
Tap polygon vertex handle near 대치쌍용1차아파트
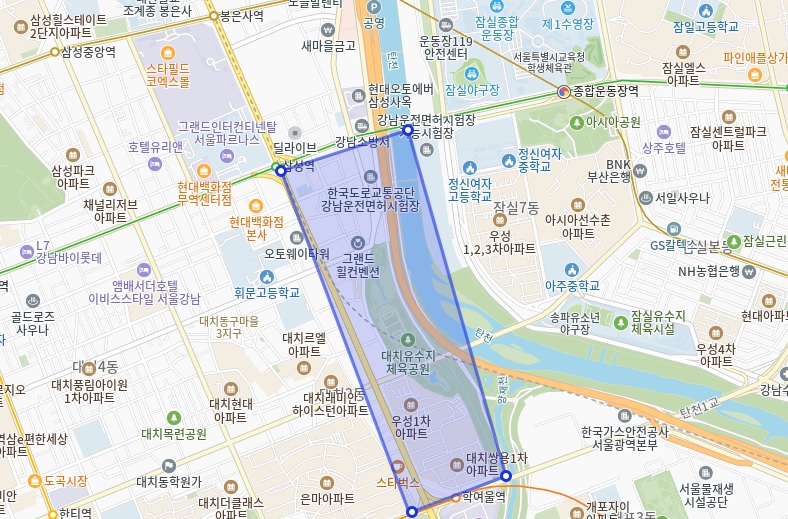click(505, 476)
